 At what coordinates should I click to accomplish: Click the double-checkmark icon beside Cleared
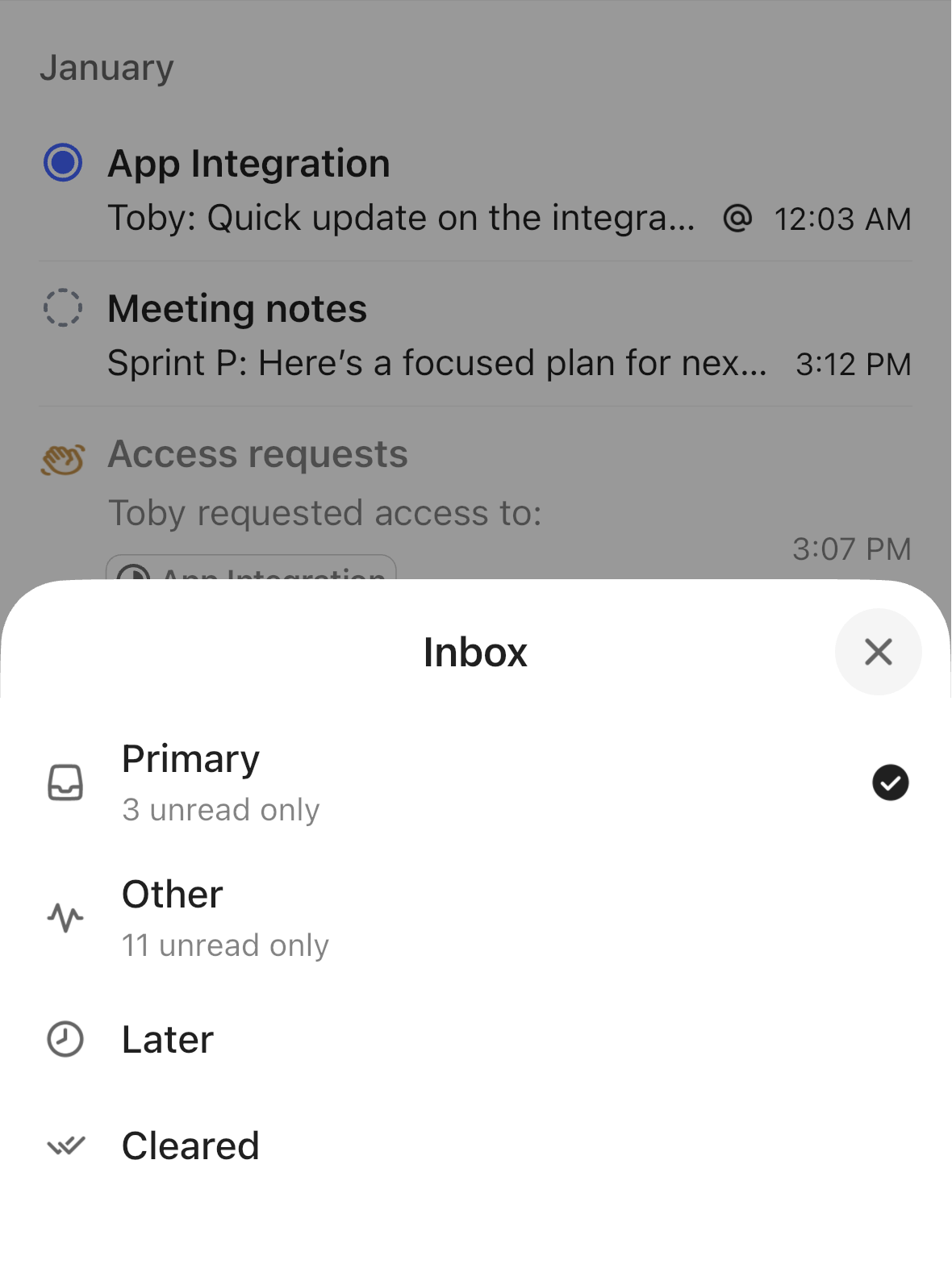[x=65, y=1145]
